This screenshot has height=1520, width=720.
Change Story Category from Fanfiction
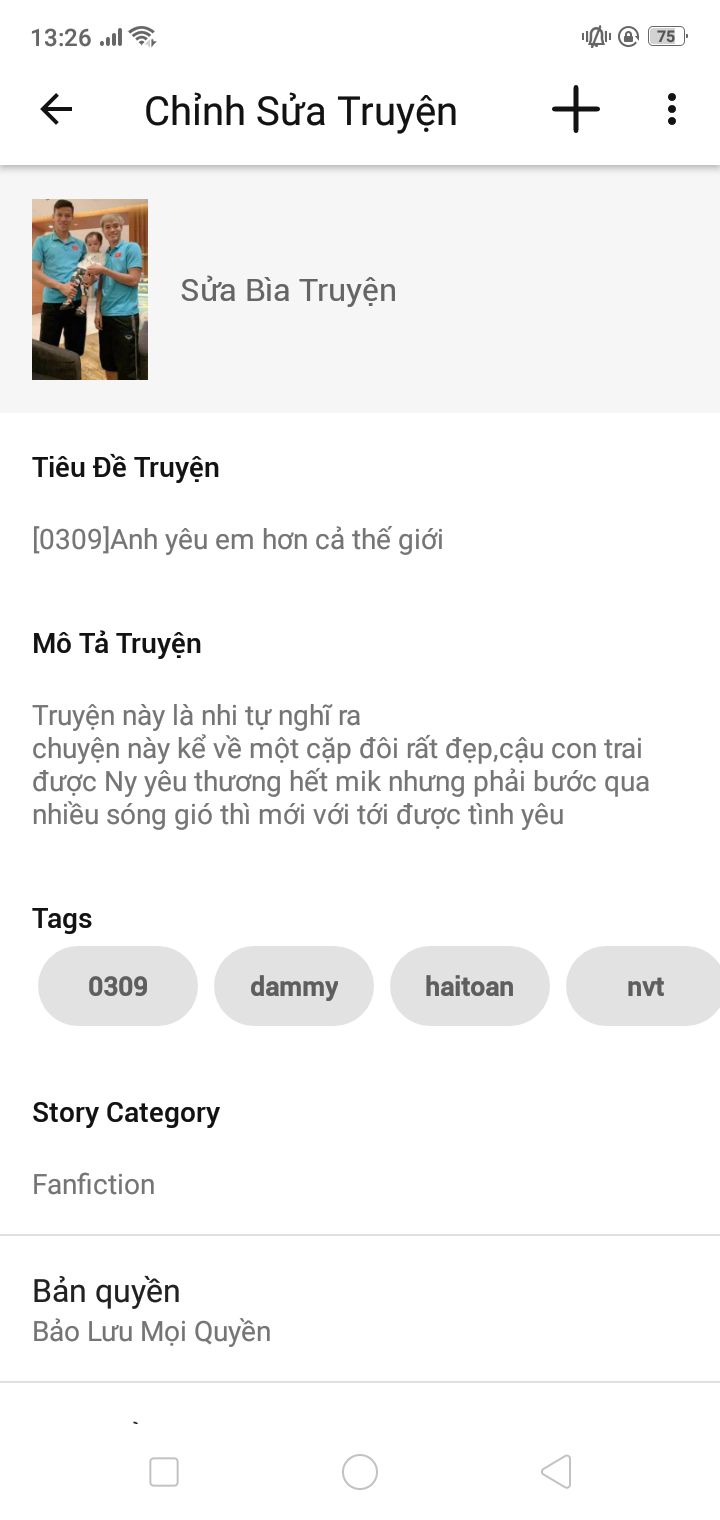click(94, 1184)
